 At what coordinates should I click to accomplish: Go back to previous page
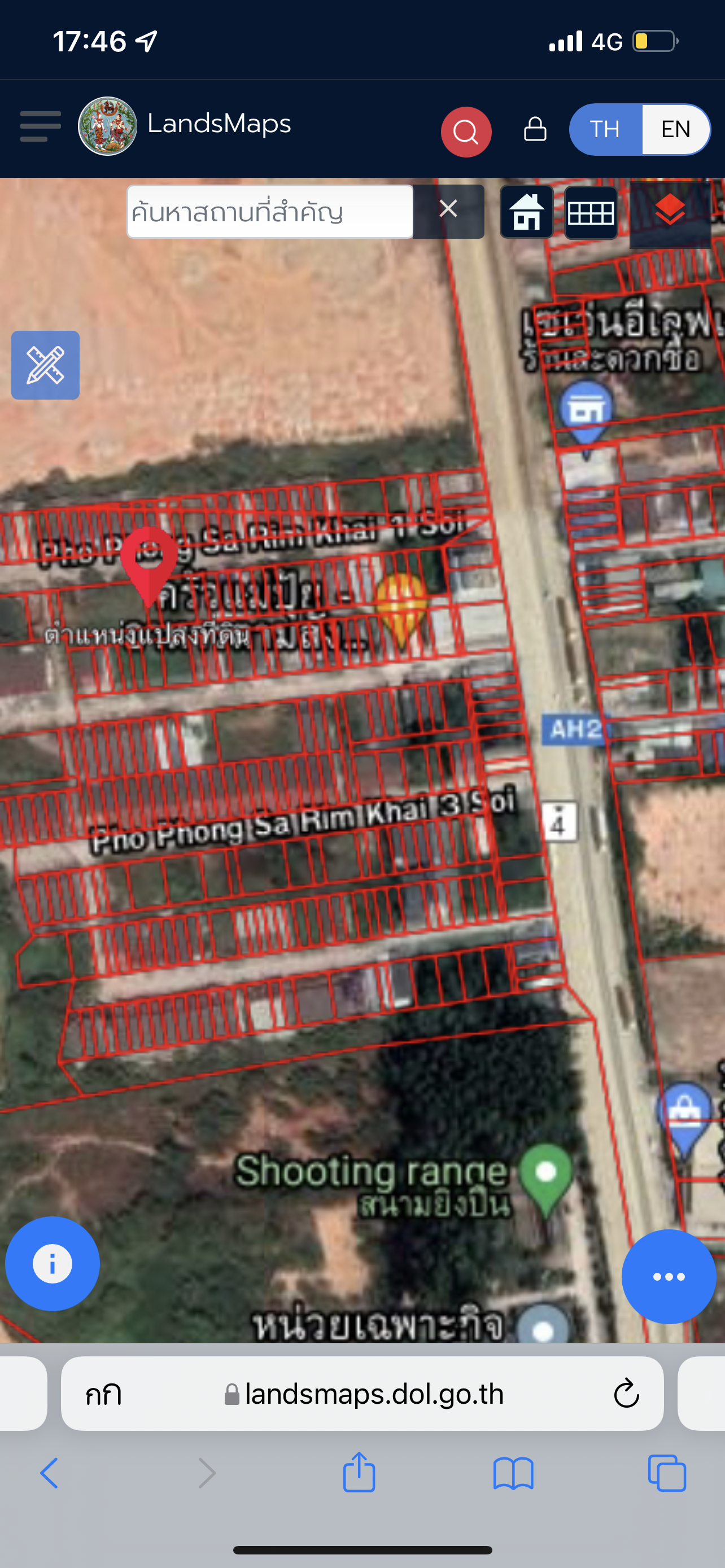coord(49,1473)
